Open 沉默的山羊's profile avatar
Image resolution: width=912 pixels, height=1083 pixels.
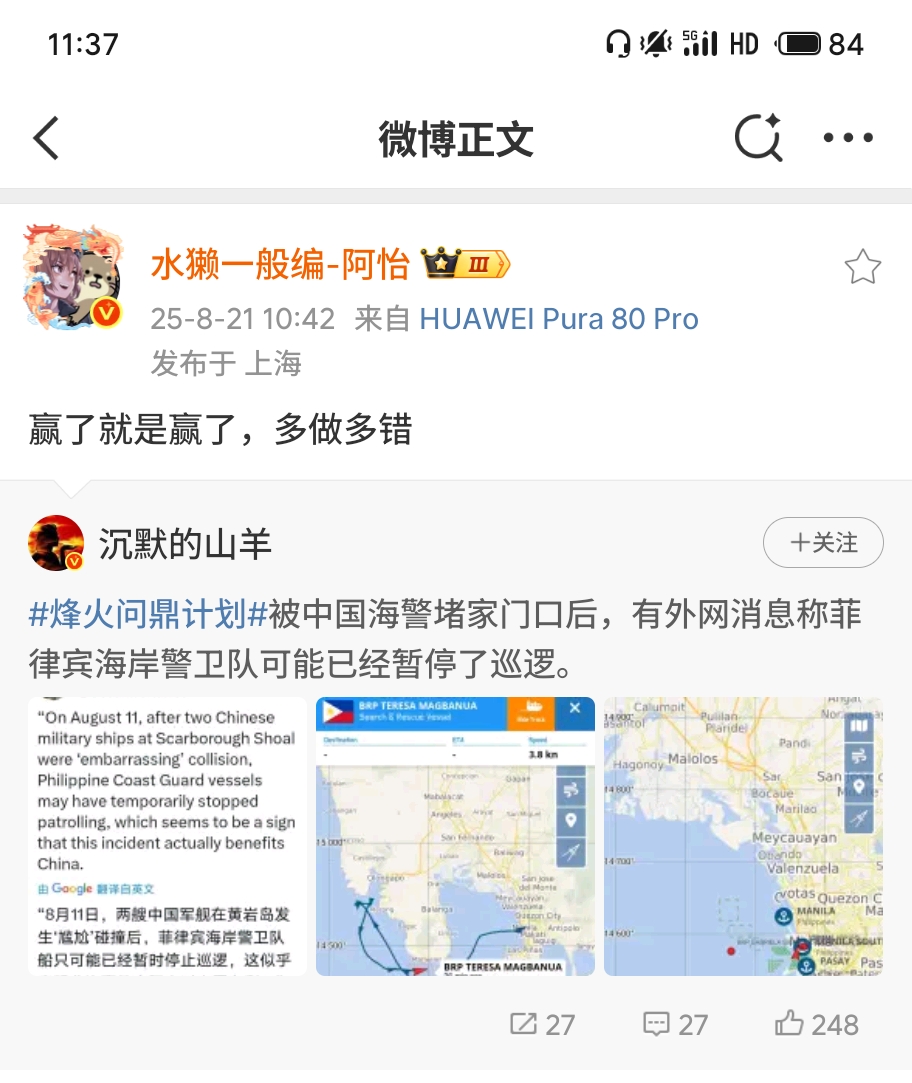tap(56, 543)
